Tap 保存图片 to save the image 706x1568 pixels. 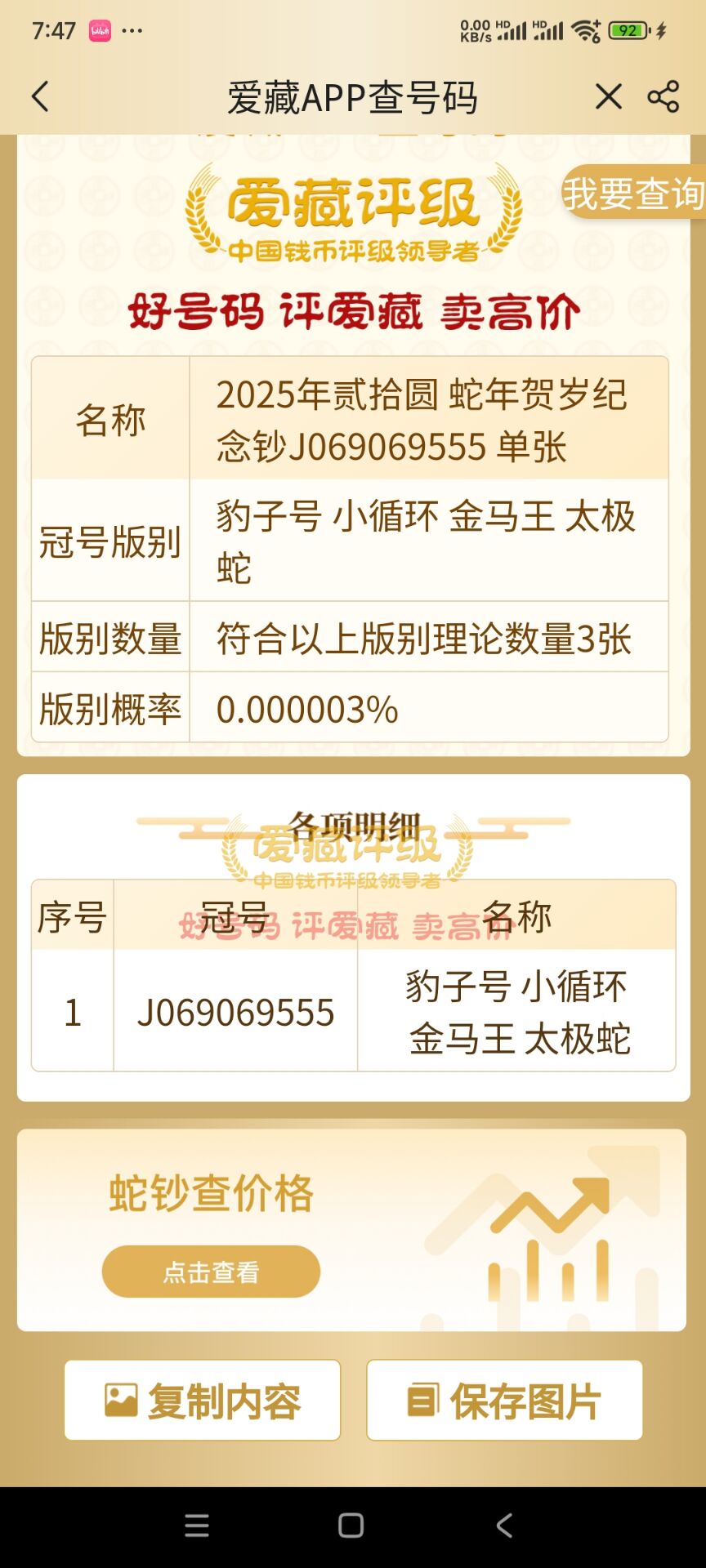coord(503,1400)
